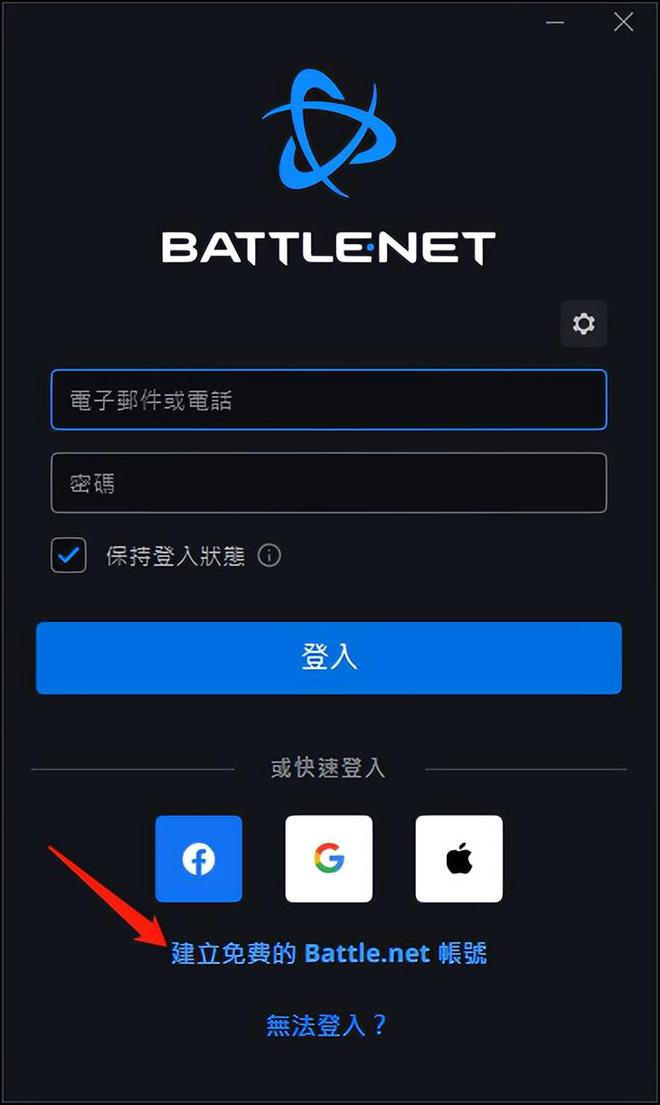660x1105 pixels.
Task: Tap the 密碼 password field
Action: 328,483
